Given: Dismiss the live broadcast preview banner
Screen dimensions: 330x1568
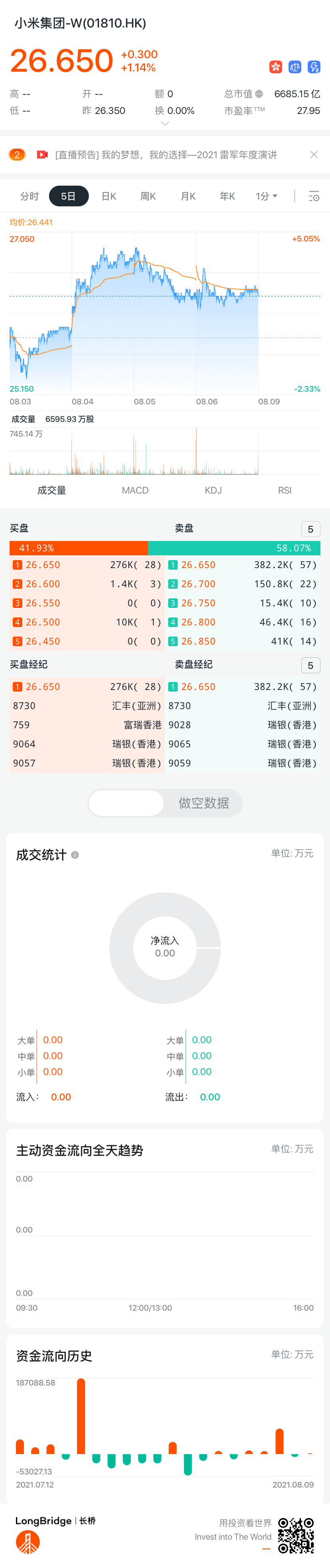Looking at the screenshot, I should [314, 155].
